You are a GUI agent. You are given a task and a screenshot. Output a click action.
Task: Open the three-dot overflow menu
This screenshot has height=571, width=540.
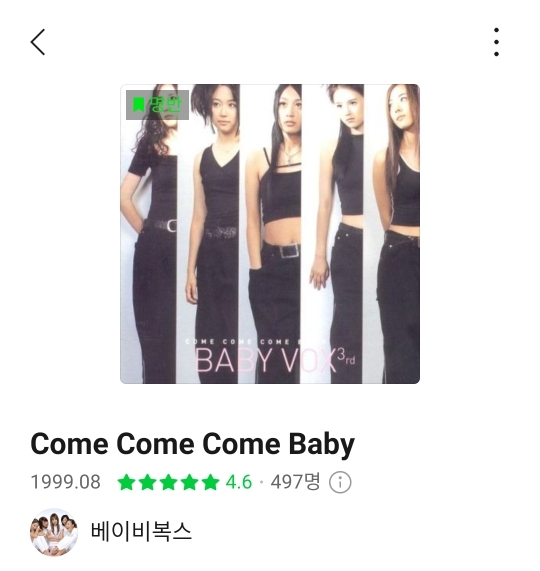[496, 42]
